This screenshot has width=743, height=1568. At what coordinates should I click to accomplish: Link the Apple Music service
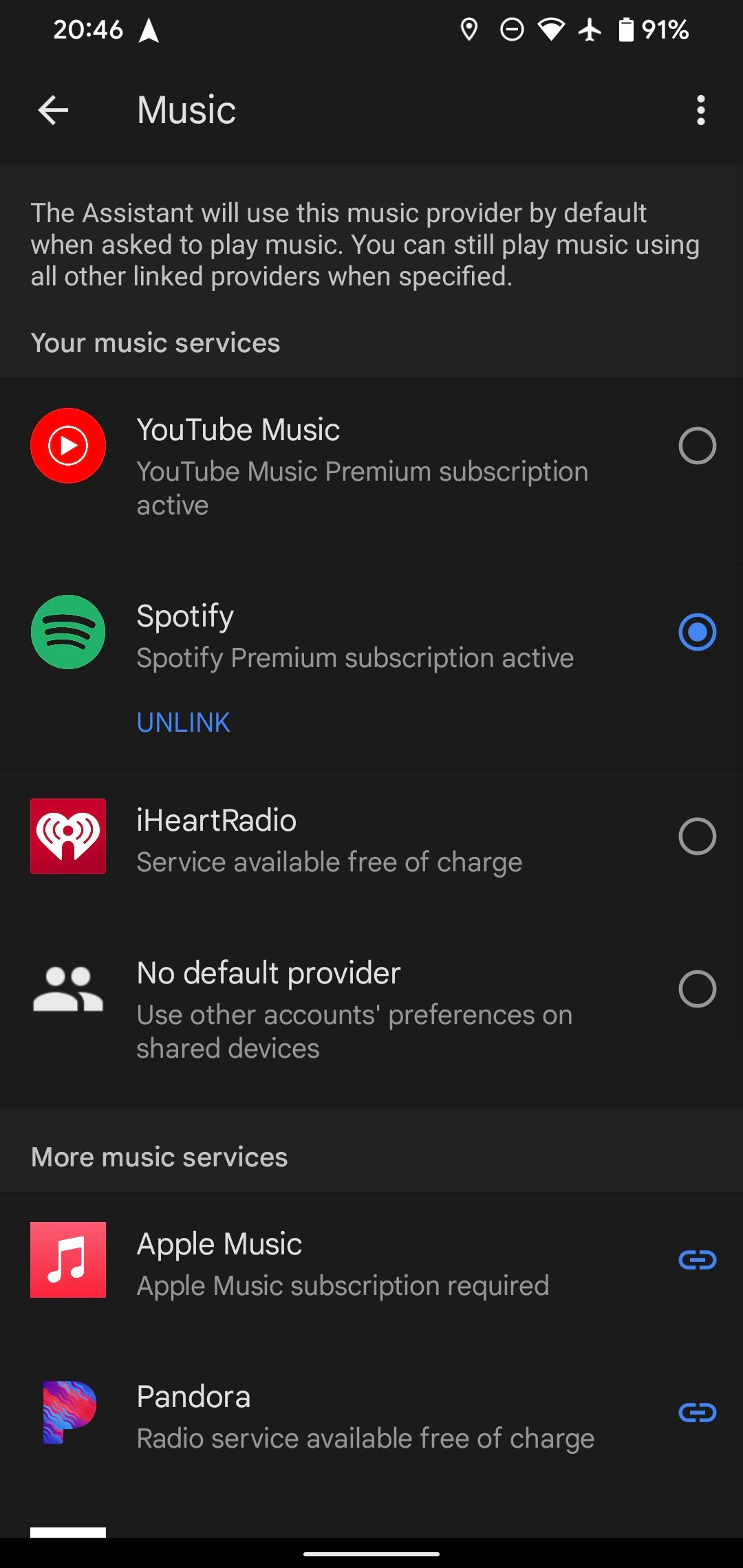697,1260
